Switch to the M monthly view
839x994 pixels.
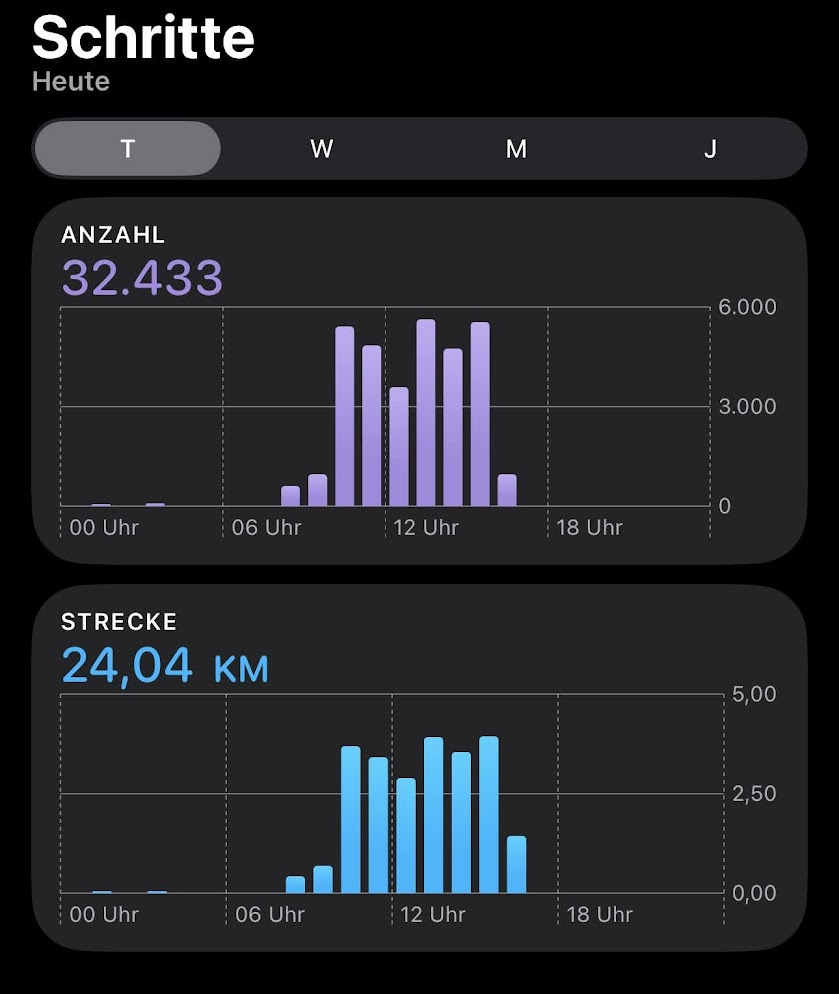(x=515, y=149)
